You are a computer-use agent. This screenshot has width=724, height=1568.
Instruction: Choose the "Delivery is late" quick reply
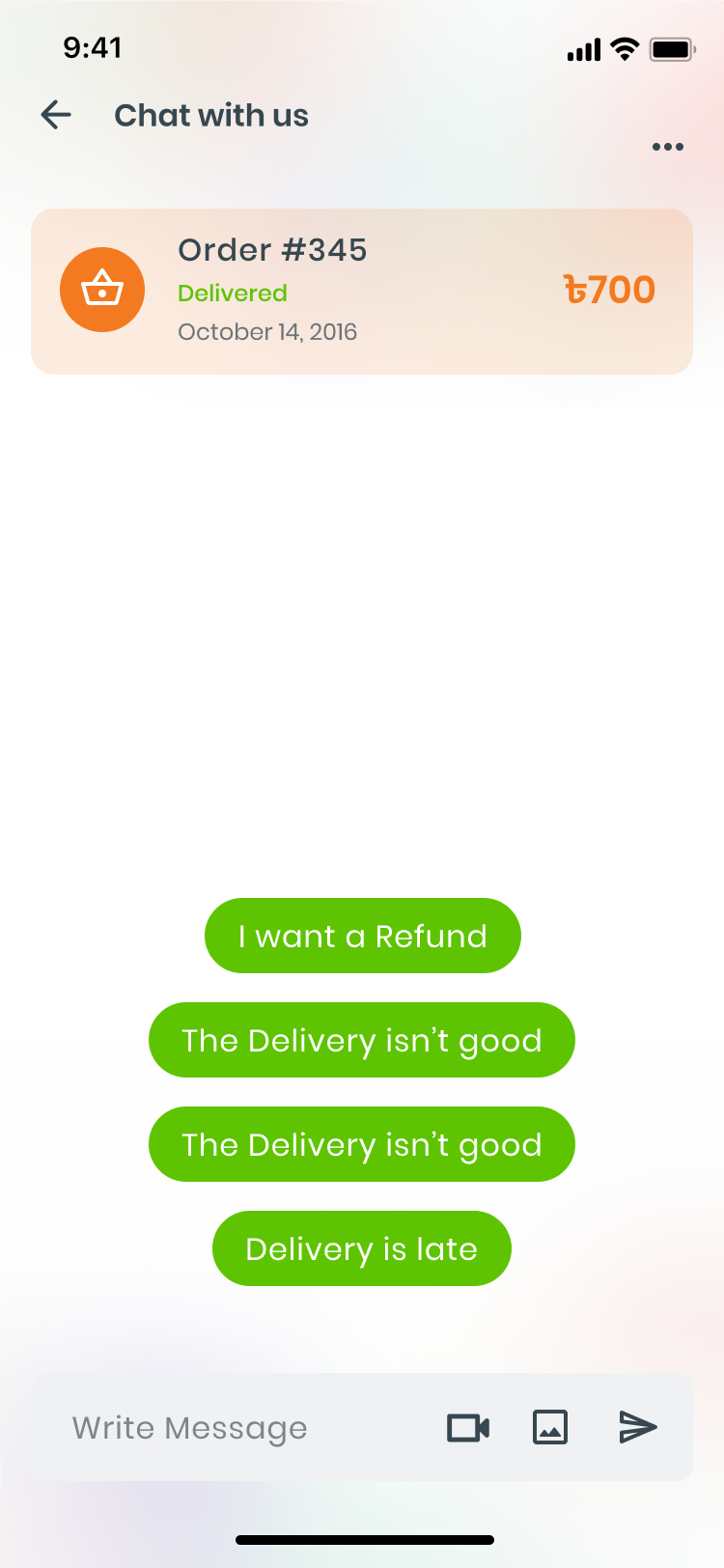(x=362, y=1248)
